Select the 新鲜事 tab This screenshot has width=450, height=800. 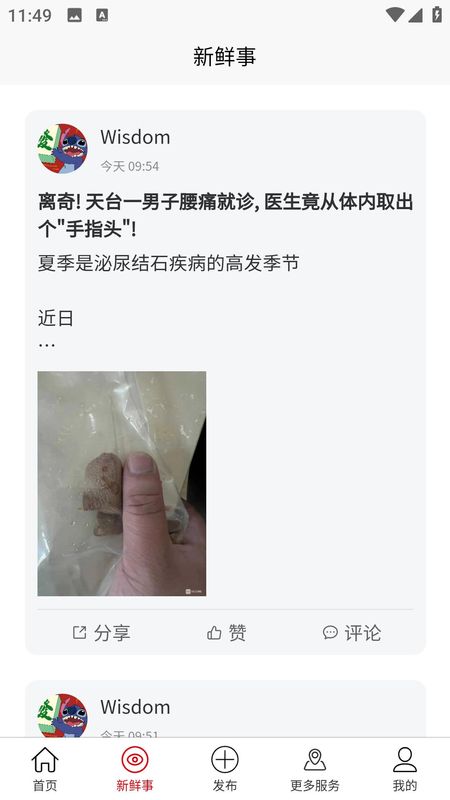coord(135,769)
